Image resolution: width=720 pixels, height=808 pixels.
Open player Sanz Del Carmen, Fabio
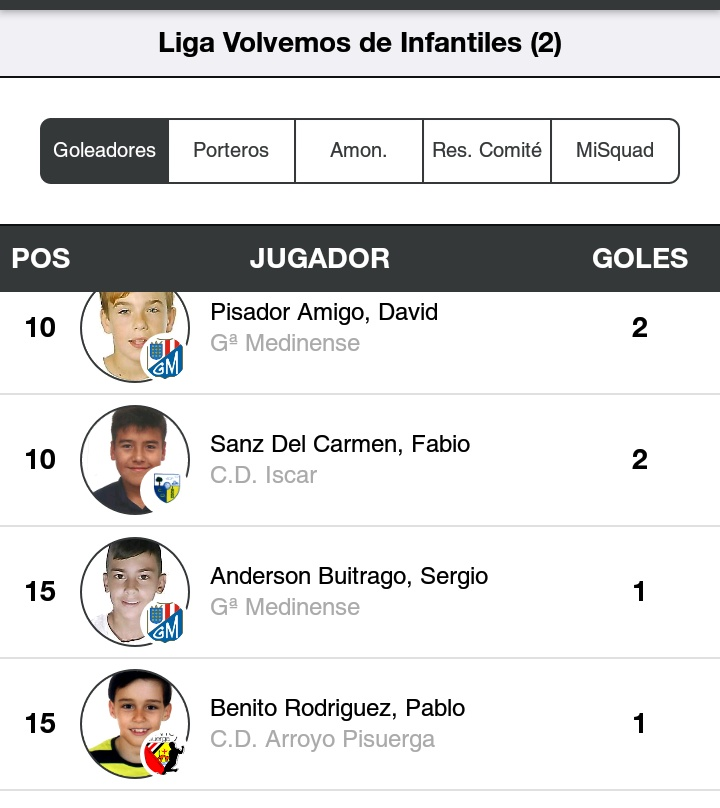coord(340,444)
